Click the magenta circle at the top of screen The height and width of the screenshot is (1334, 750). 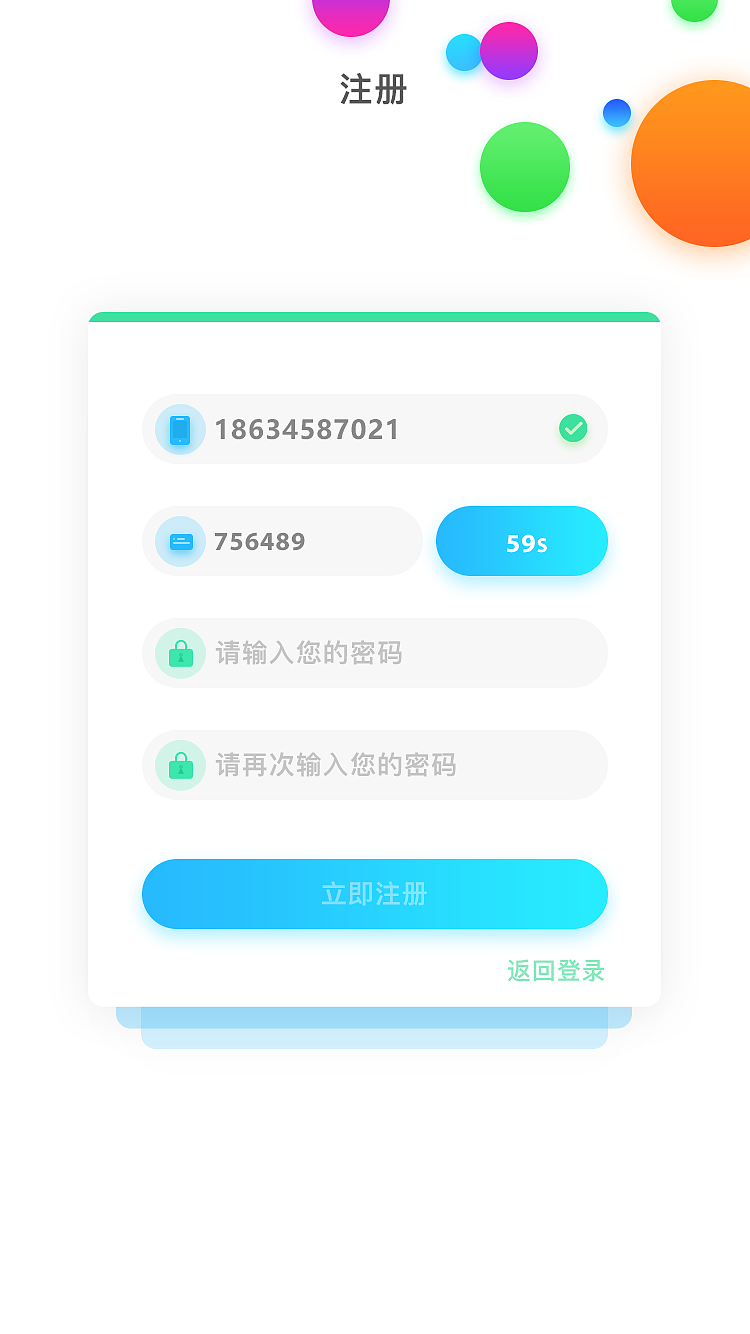(x=351, y=10)
